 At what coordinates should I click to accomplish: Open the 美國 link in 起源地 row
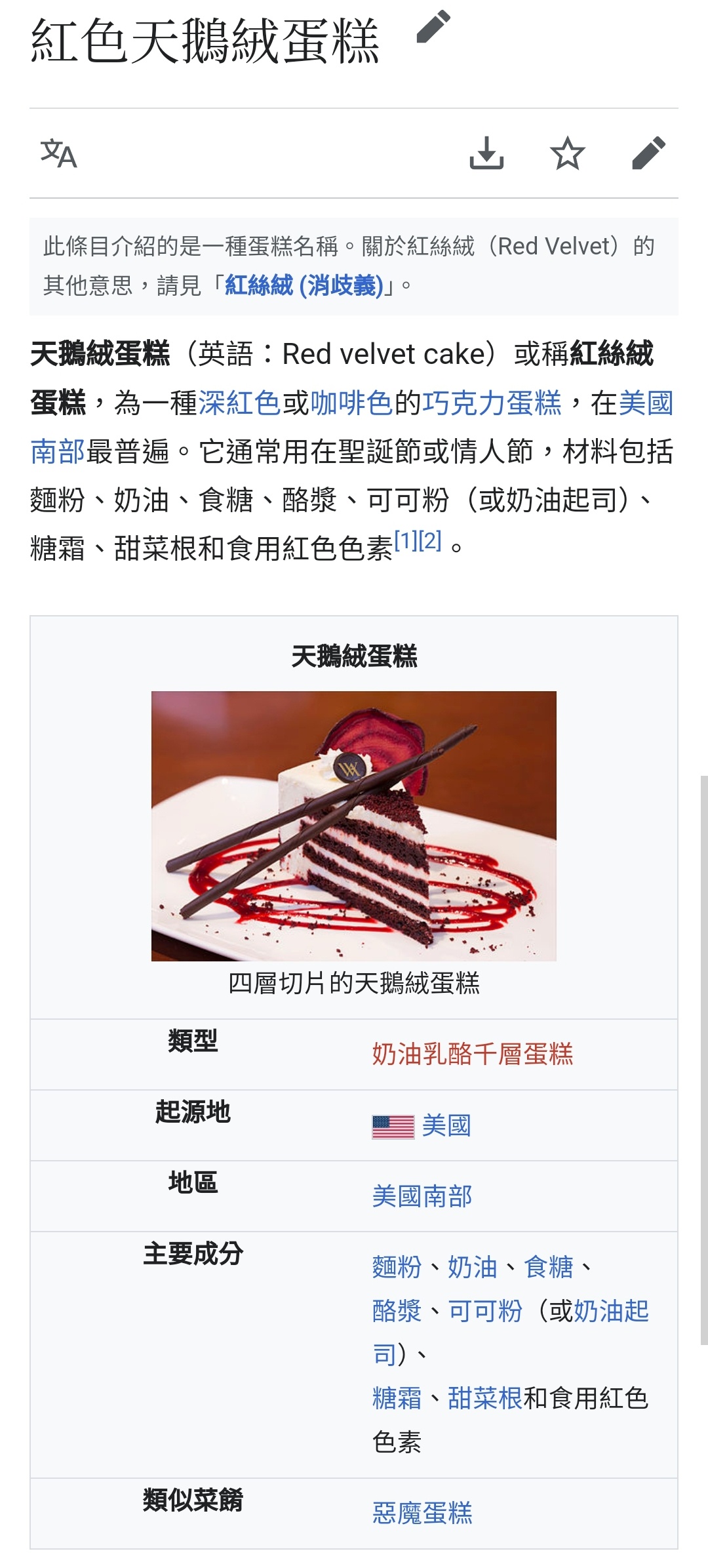coord(446,1126)
